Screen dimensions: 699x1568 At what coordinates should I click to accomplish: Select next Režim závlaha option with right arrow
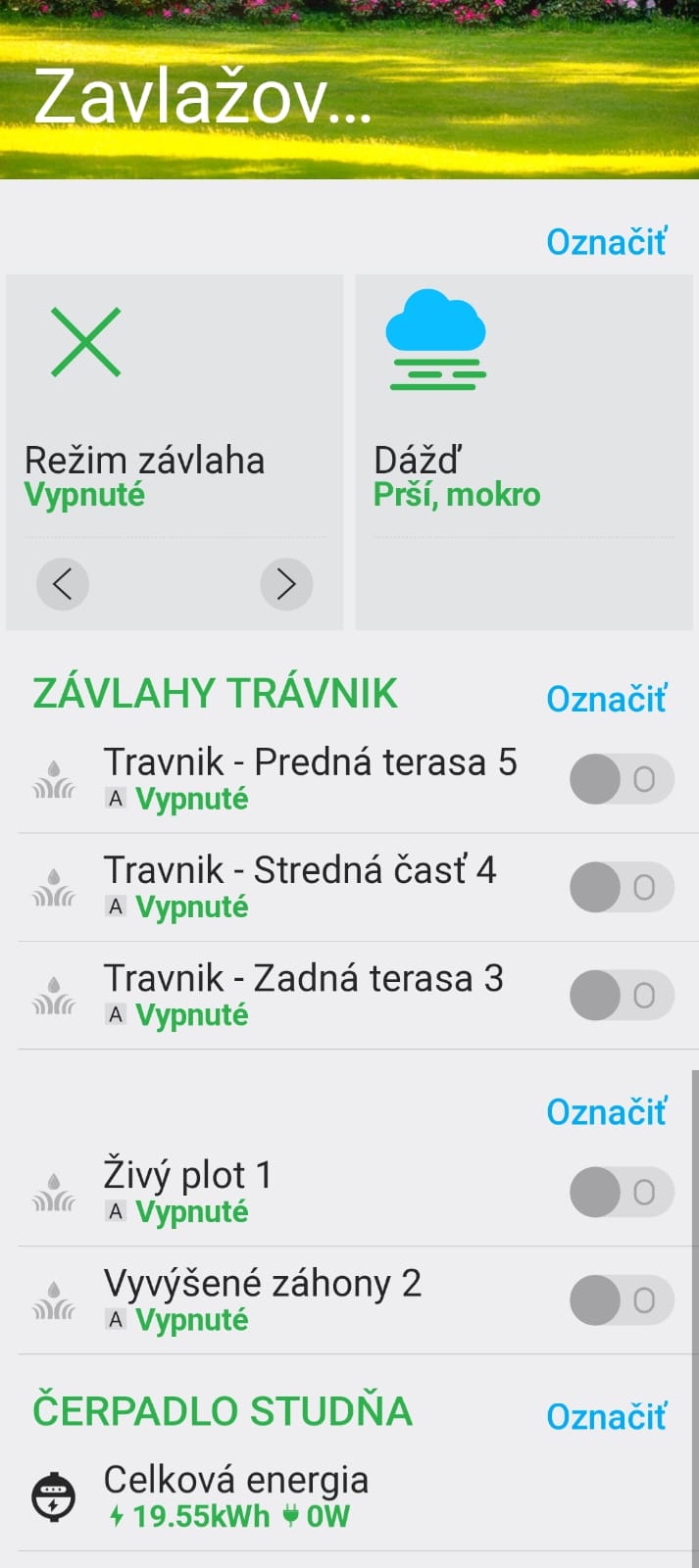click(x=286, y=584)
